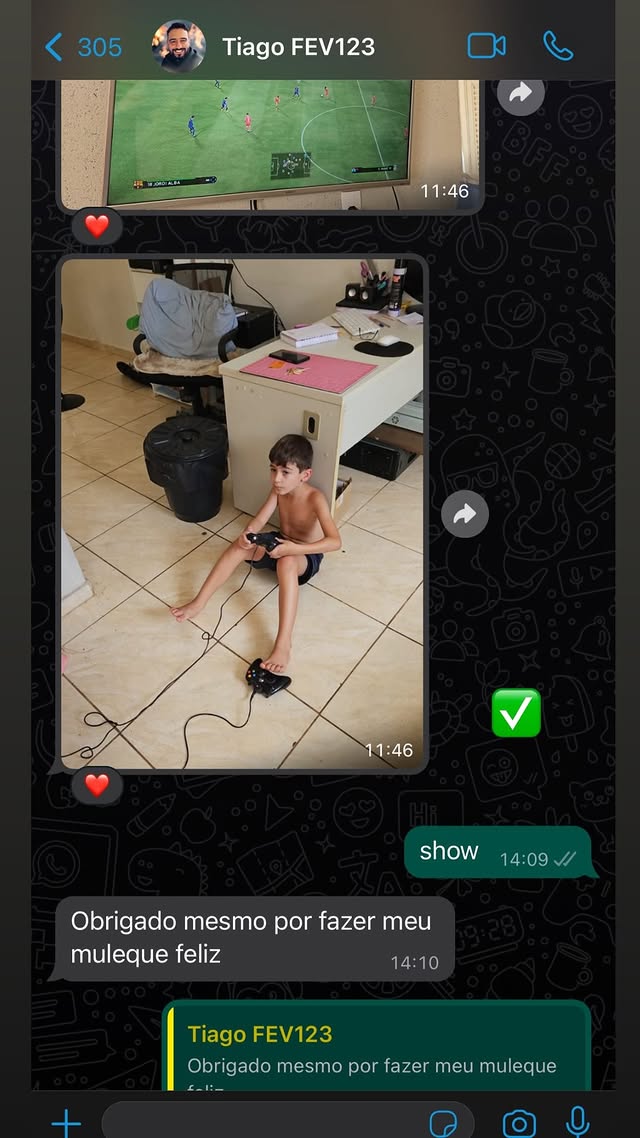Open the TV football game photo
The image size is (640, 1138).
tap(270, 140)
